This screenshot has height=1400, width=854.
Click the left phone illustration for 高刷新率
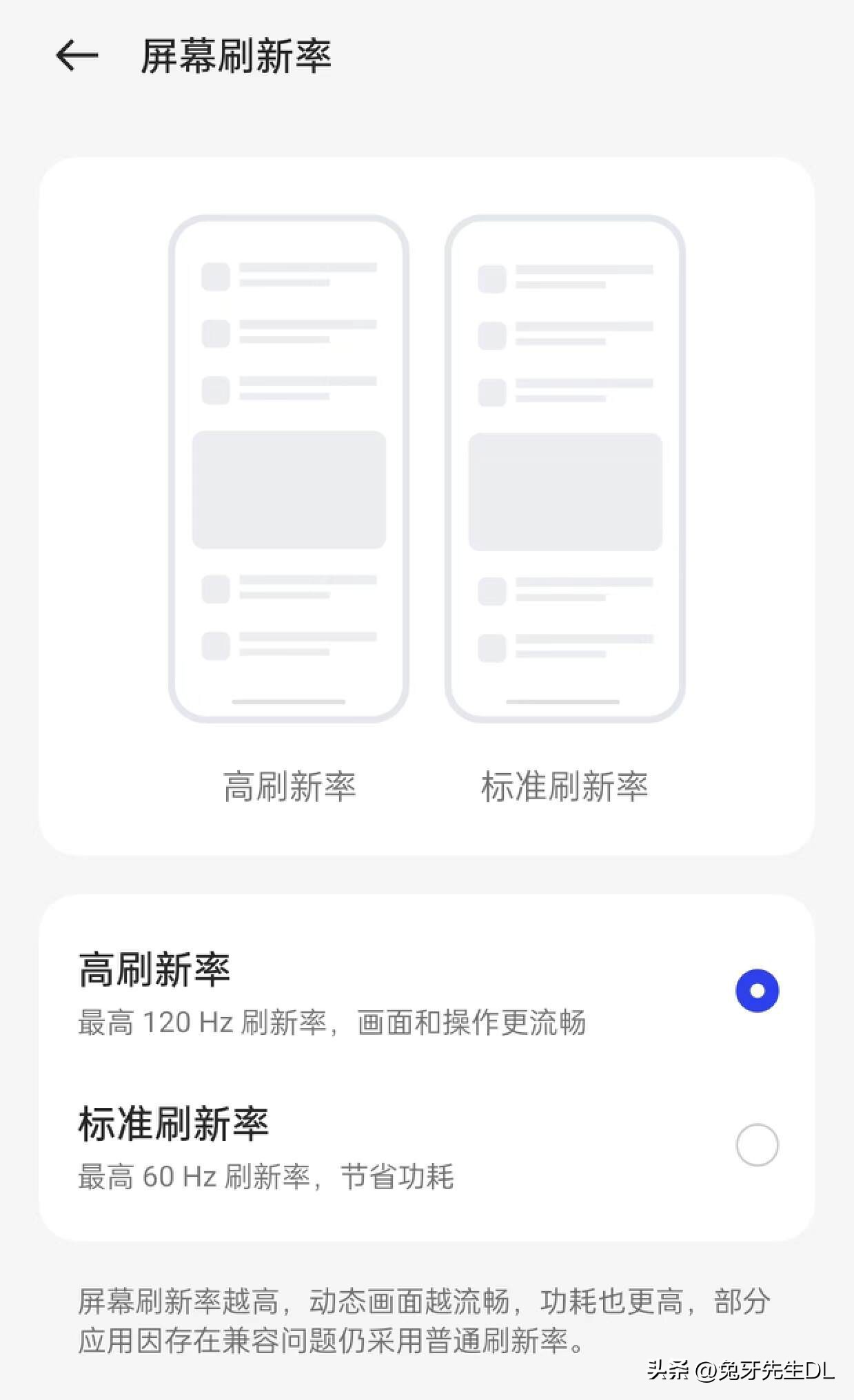[x=289, y=469]
